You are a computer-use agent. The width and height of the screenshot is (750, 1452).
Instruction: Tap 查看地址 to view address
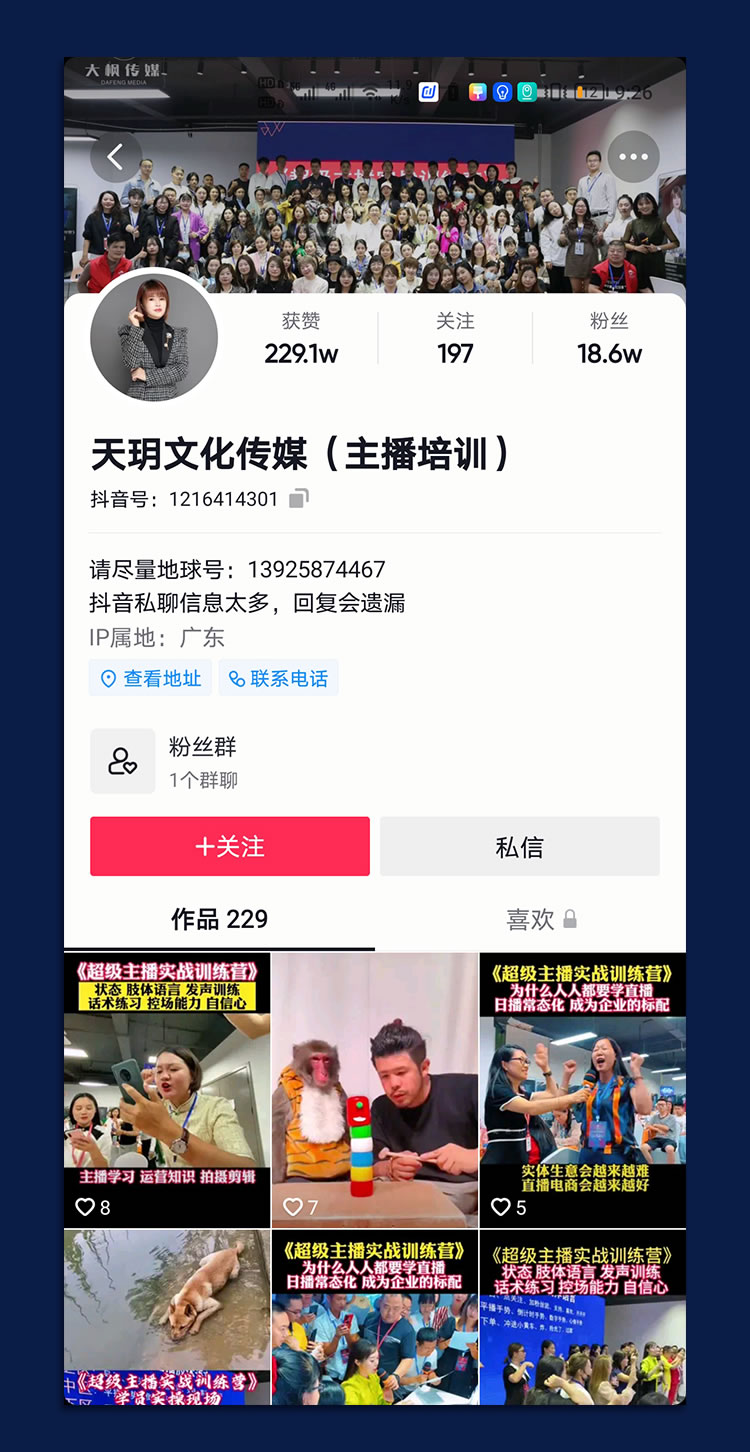(x=150, y=679)
